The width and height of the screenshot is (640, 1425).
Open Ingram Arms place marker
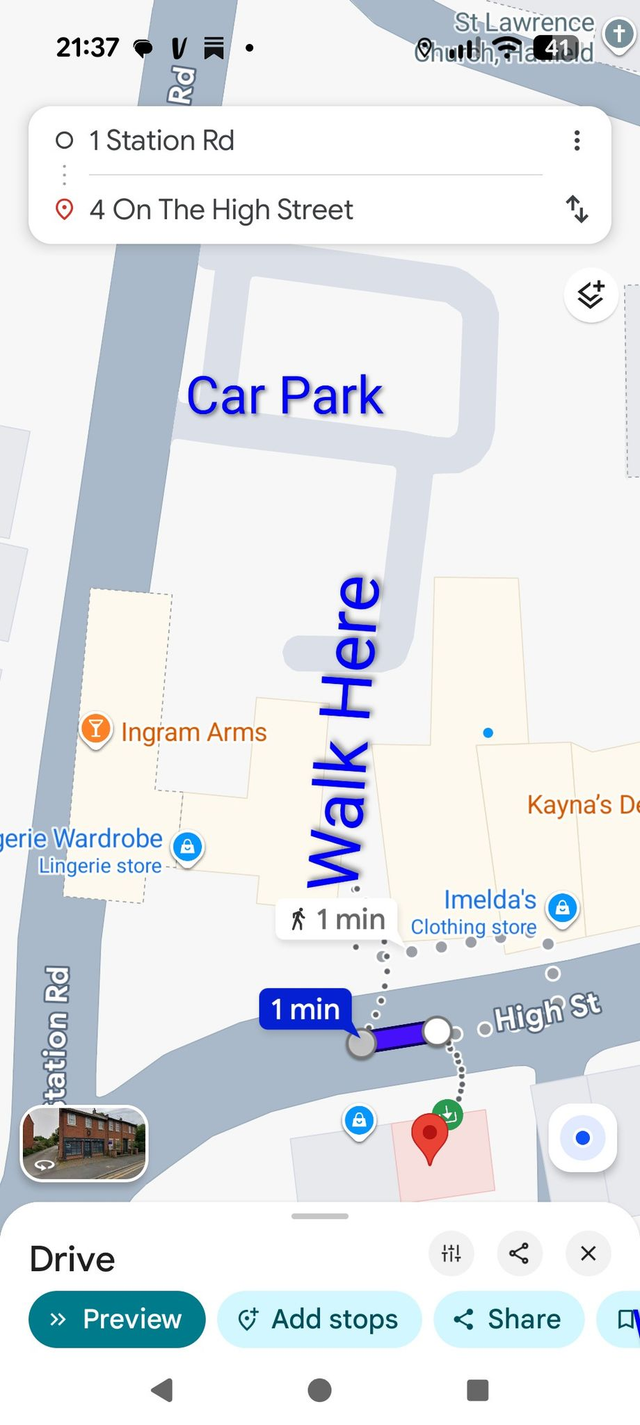tap(95, 730)
